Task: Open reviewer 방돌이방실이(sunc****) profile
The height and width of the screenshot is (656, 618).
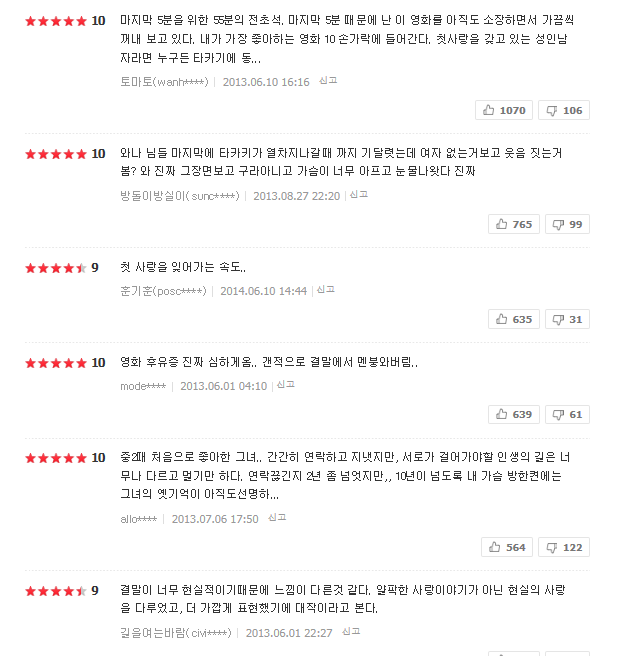Action: [179, 196]
